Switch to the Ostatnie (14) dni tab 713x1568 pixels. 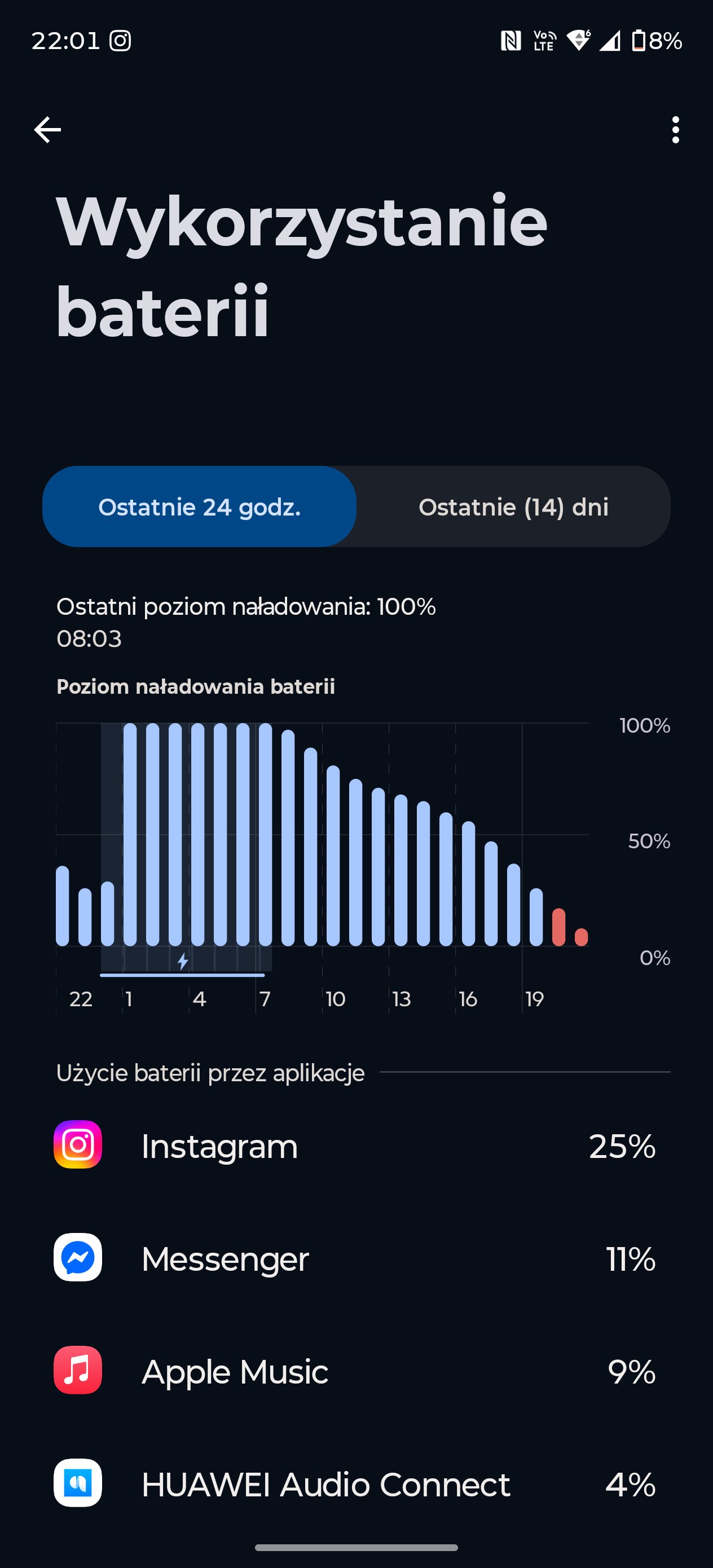tap(513, 506)
